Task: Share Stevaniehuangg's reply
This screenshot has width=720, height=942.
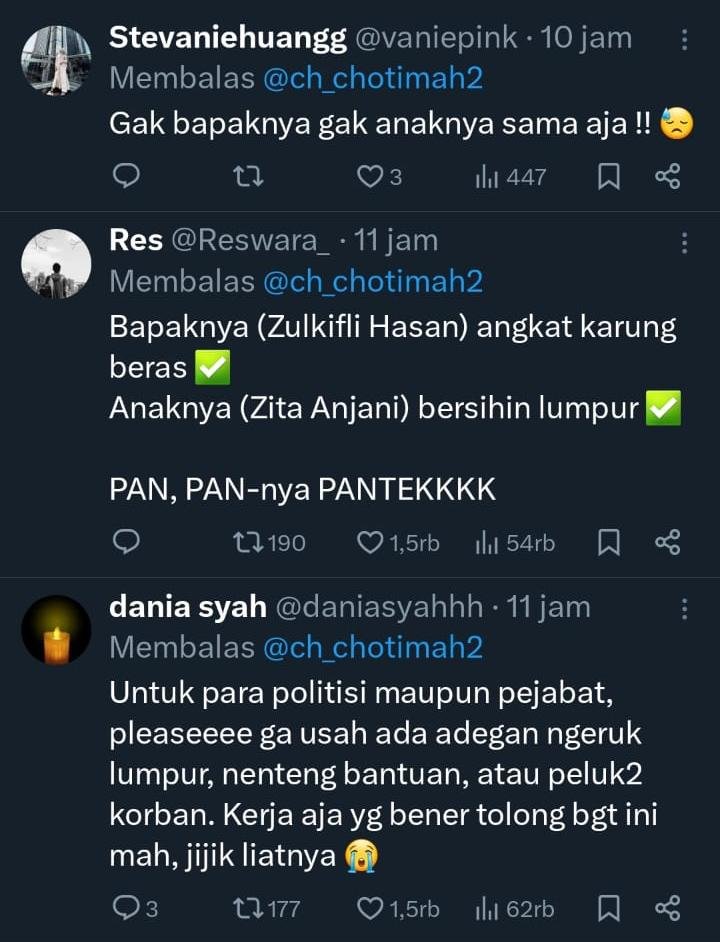Action: coord(667,177)
